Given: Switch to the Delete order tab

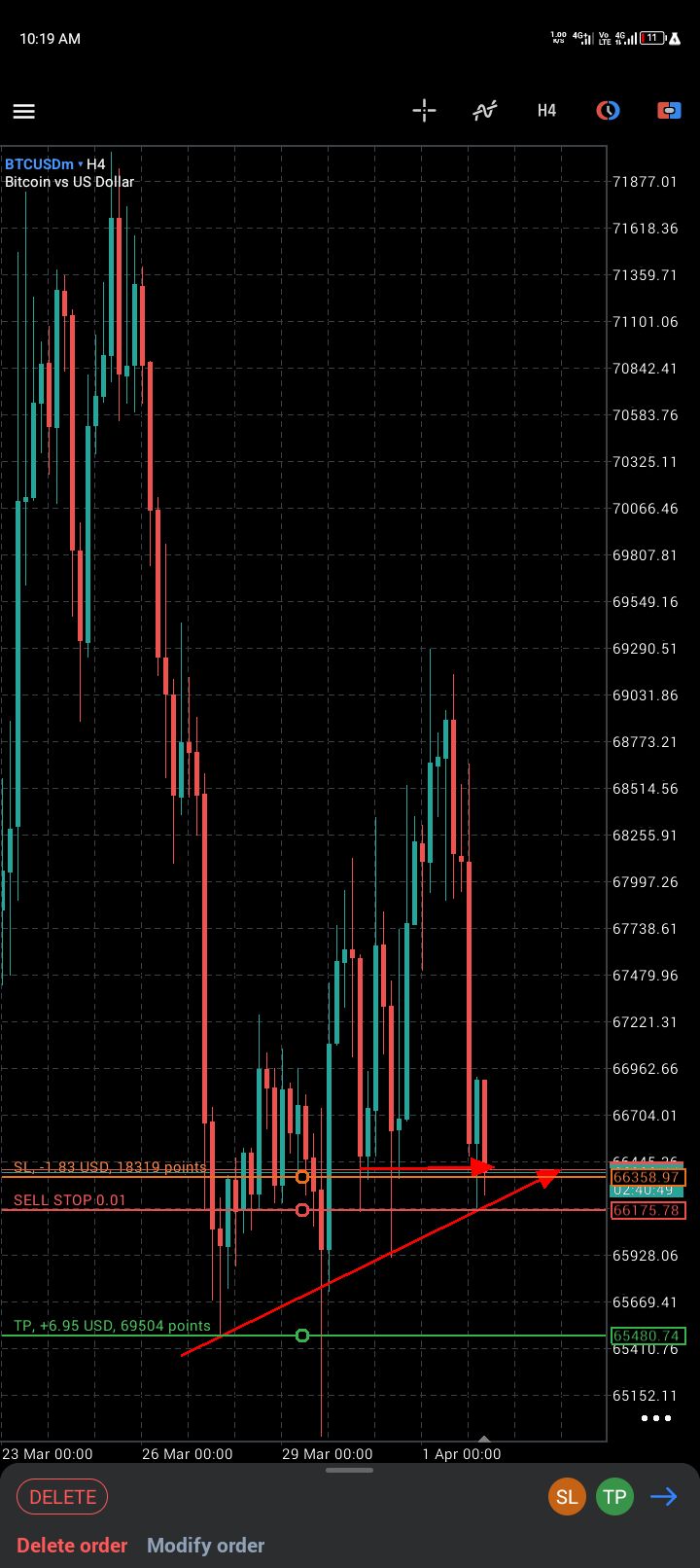Looking at the screenshot, I should tap(72, 1546).
